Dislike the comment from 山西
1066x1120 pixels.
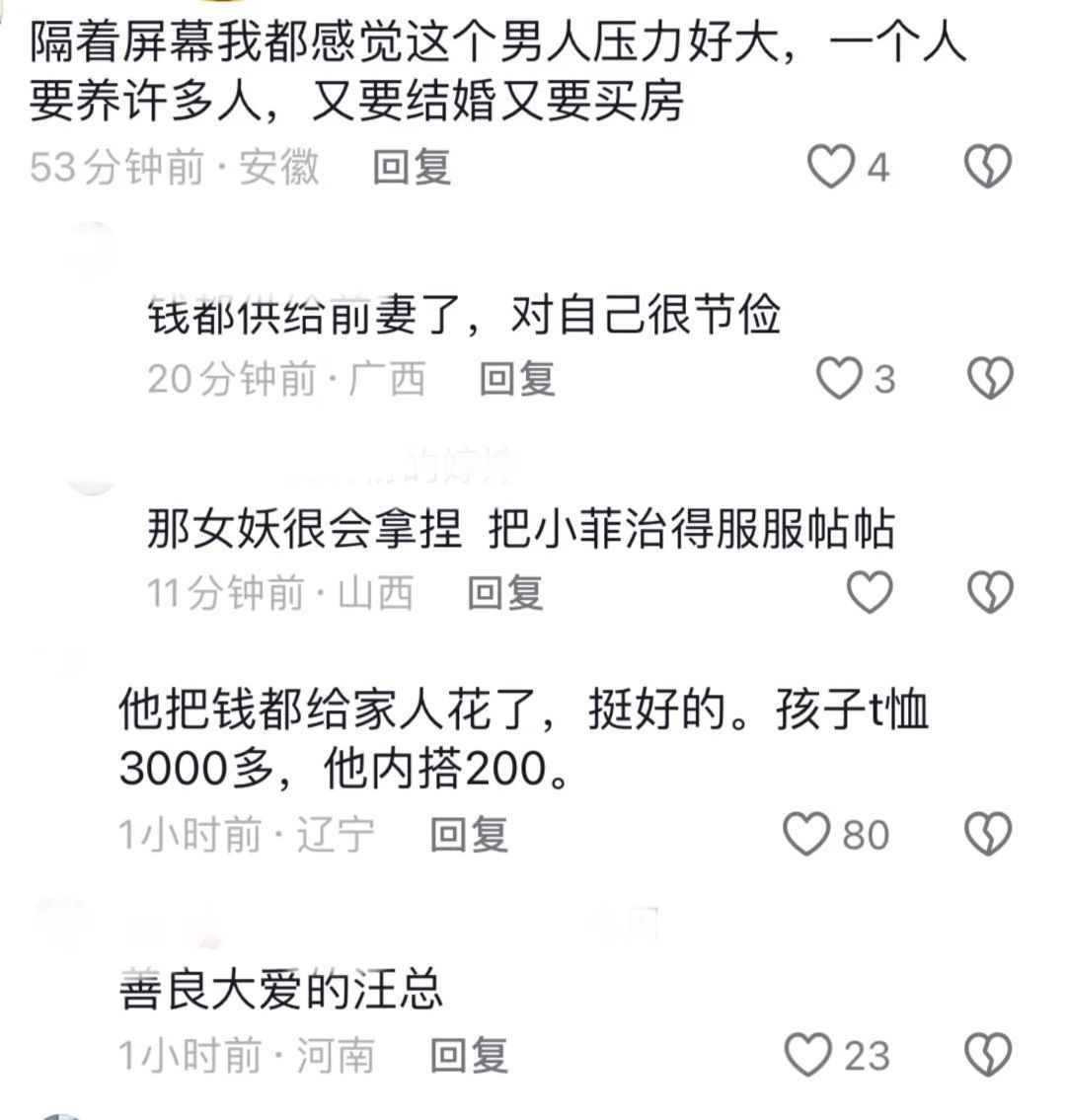(988, 592)
